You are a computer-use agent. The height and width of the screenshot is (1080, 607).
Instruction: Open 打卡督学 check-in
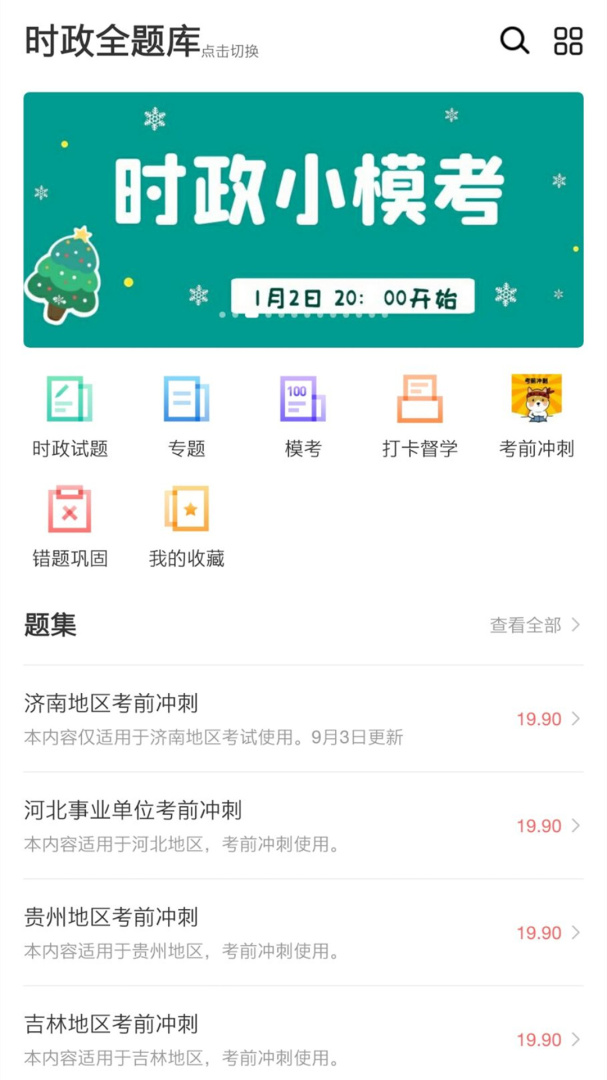point(420,416)
